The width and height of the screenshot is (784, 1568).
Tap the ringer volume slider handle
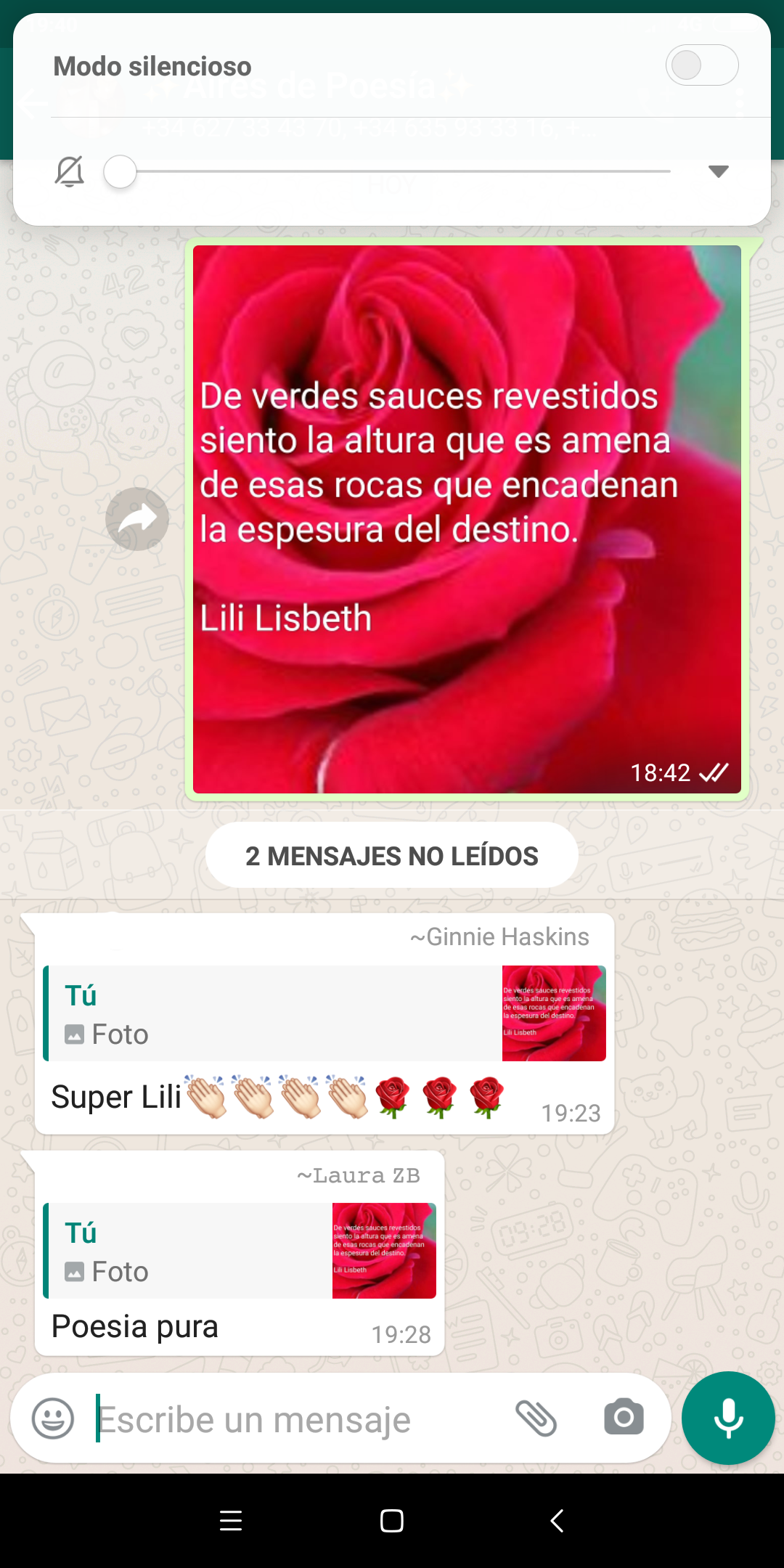click(121, 172)
